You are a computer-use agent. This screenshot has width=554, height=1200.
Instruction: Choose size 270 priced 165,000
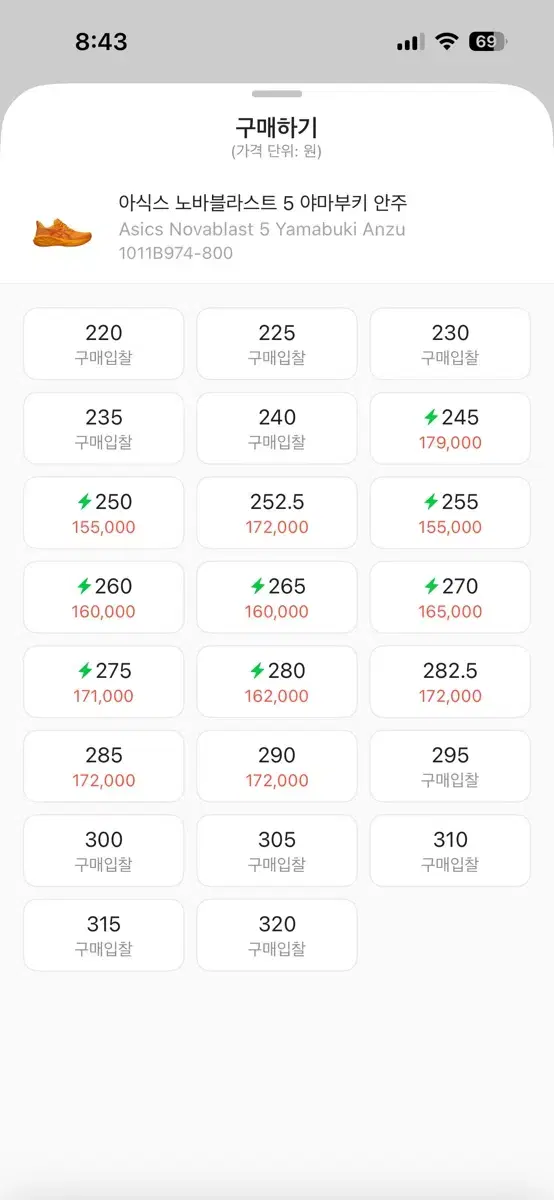(450, 597)
